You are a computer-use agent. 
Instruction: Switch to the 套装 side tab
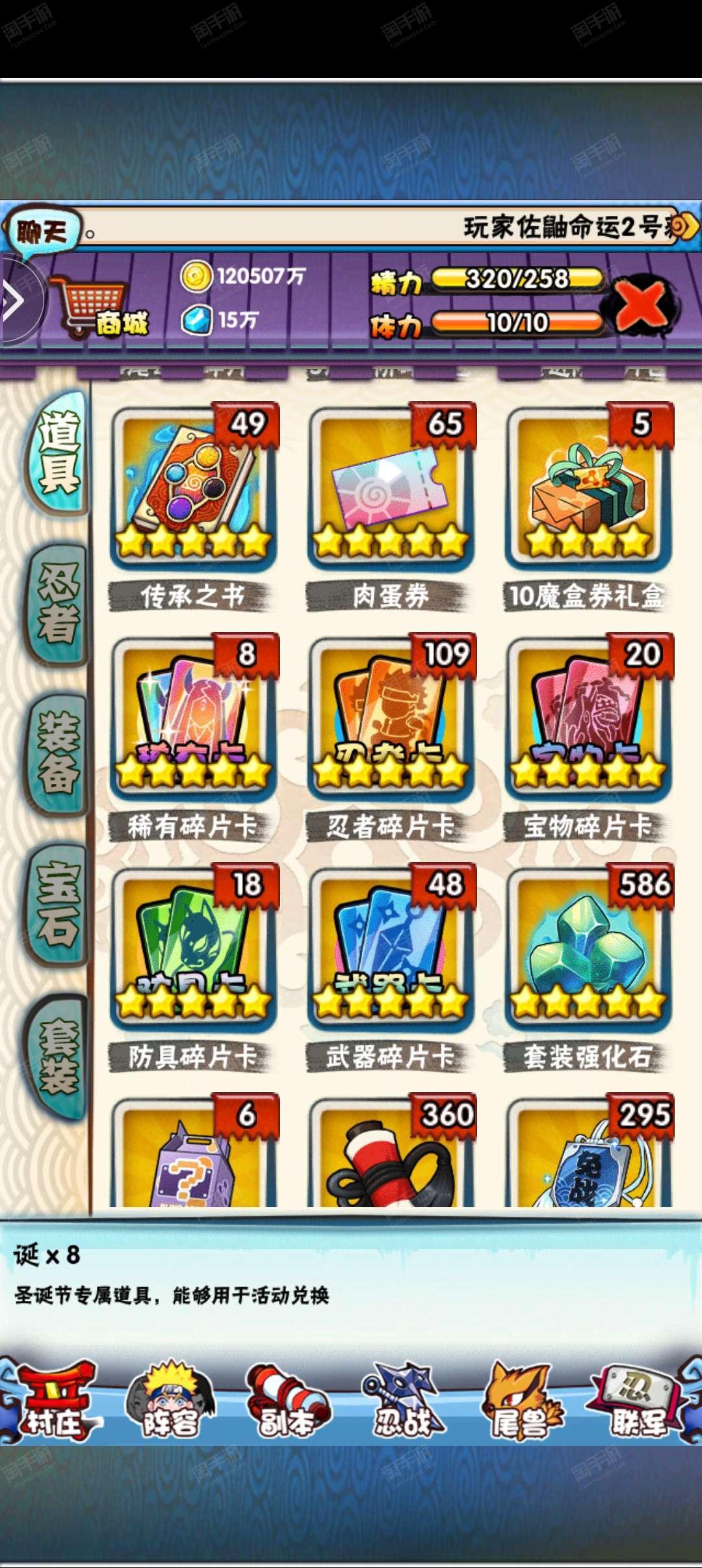point(57,1056)
